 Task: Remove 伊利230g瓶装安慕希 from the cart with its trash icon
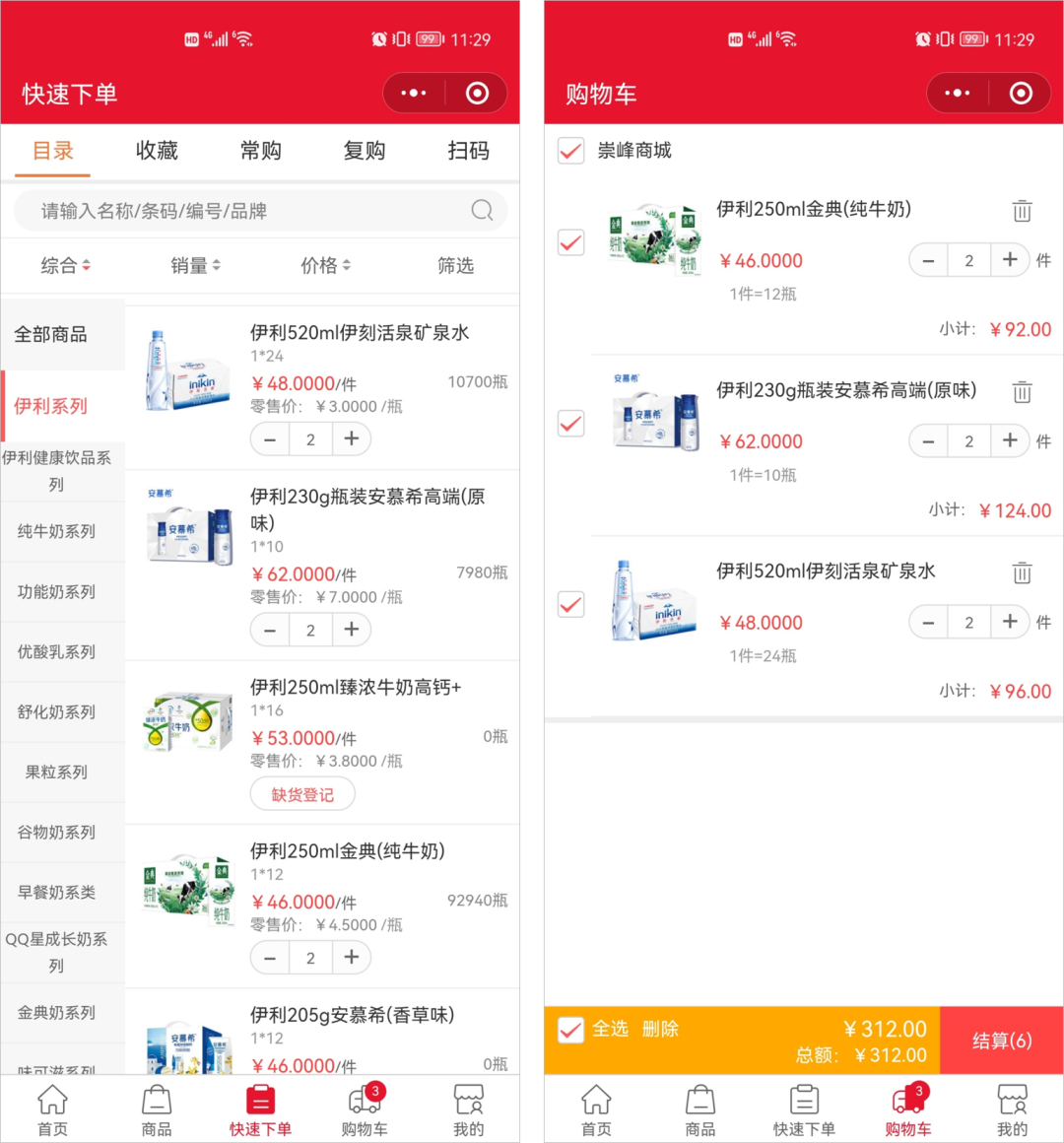pos(1022,392)
